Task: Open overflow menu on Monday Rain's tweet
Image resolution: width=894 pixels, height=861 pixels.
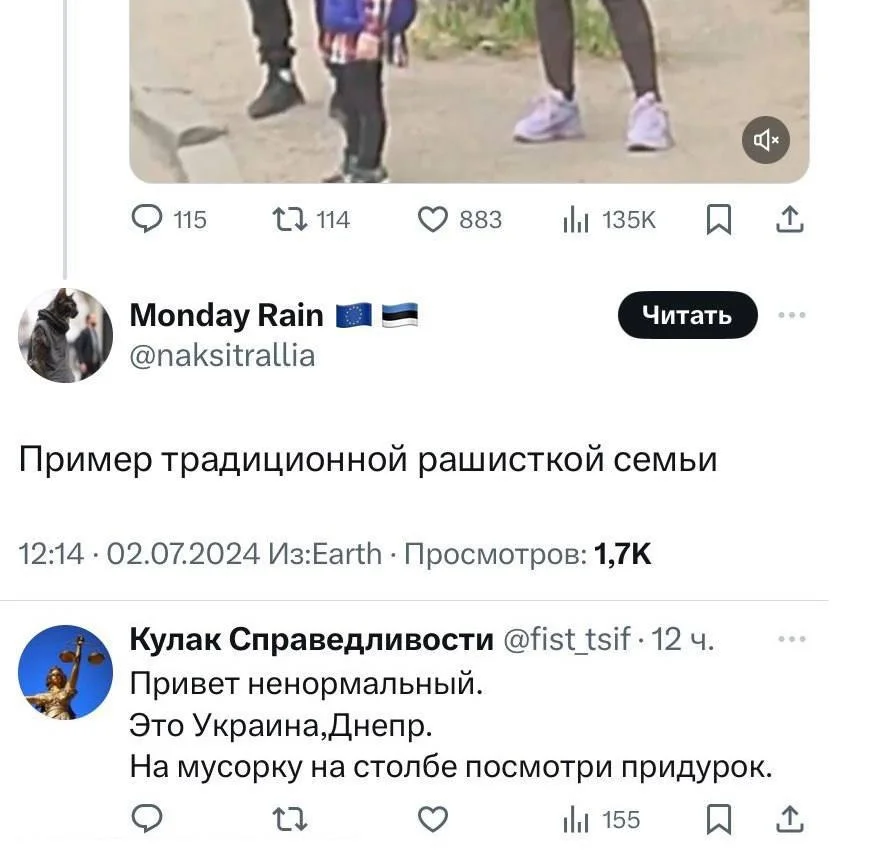Action: point(790,316)
